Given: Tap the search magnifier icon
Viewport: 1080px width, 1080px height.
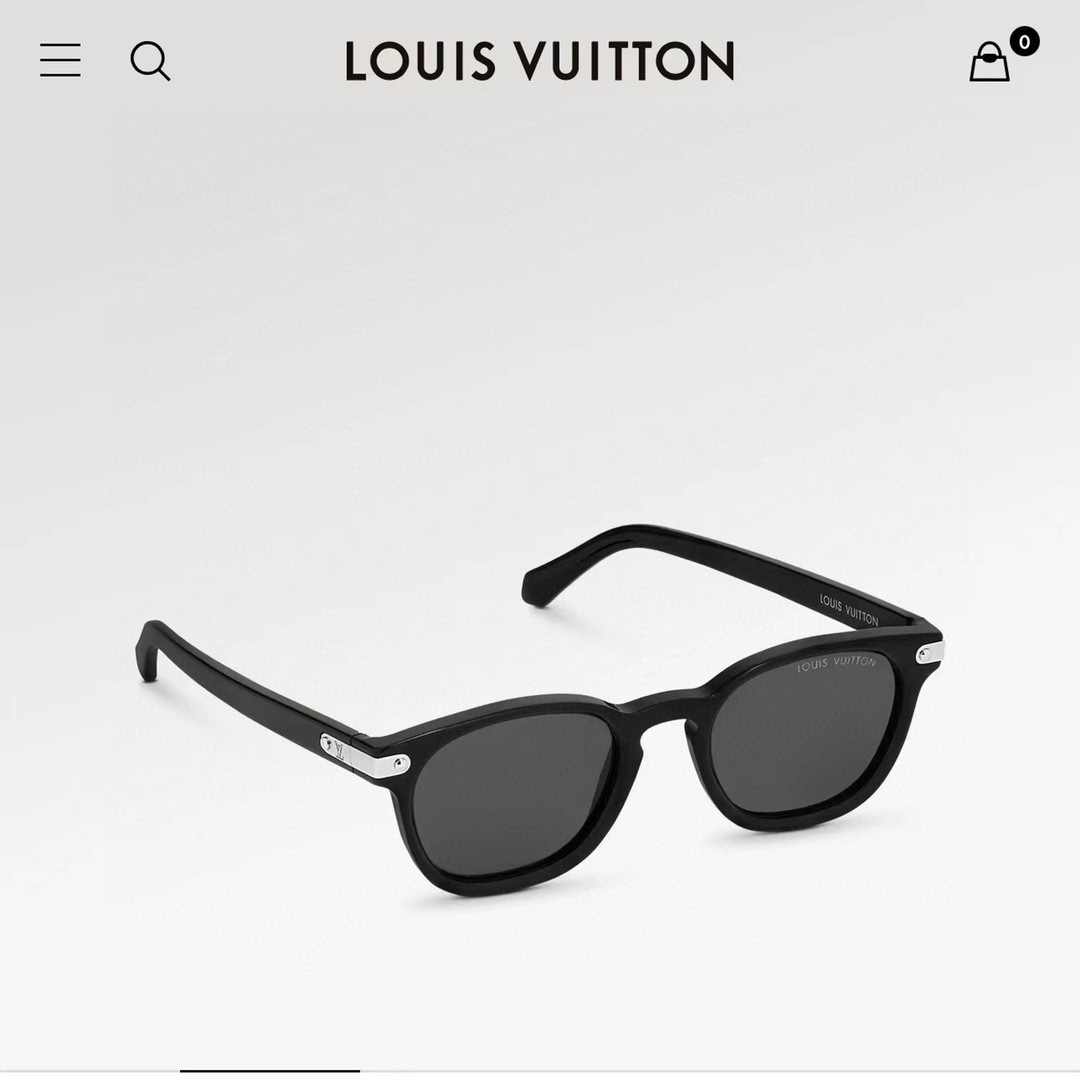Looking at the screenshot, I should 150,61.
